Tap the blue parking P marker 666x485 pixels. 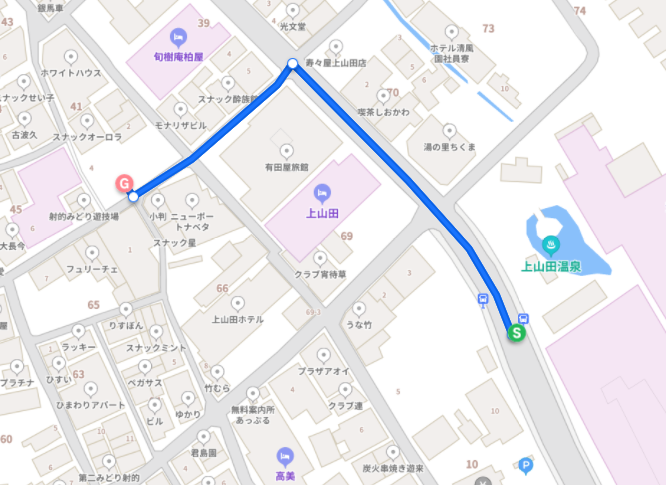coord(526,464)
